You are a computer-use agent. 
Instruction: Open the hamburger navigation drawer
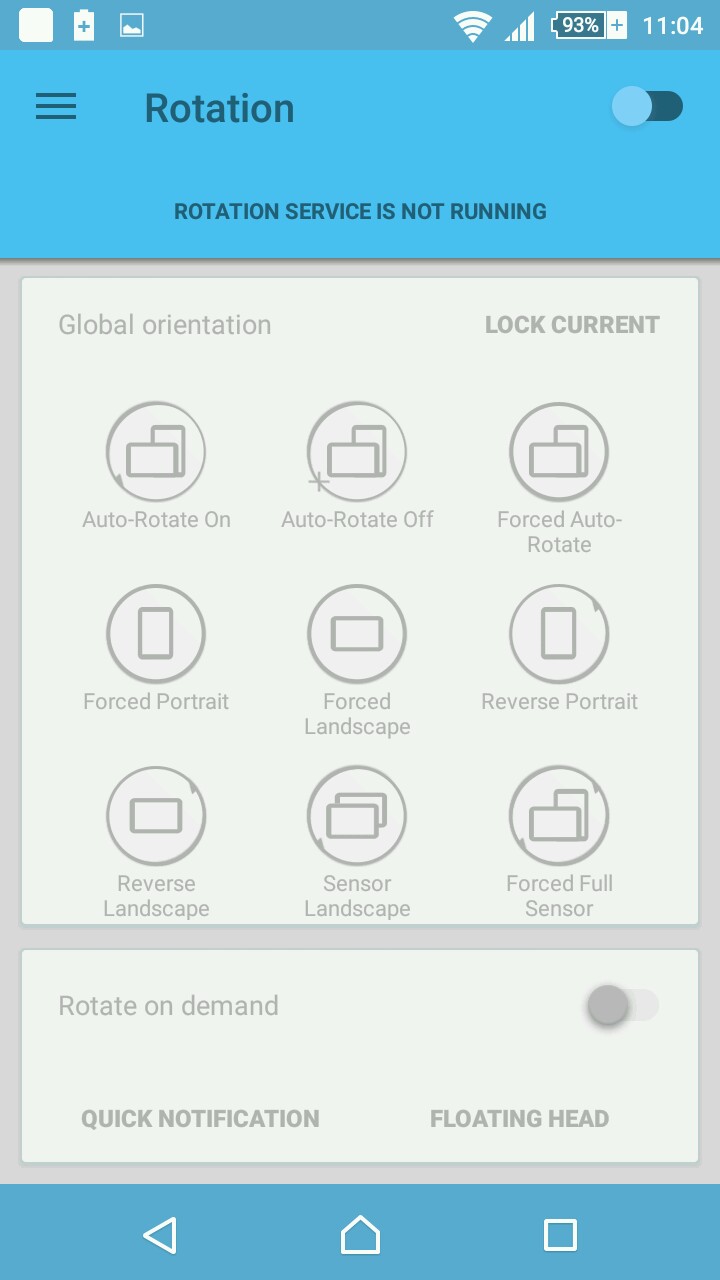coord(56,107)
